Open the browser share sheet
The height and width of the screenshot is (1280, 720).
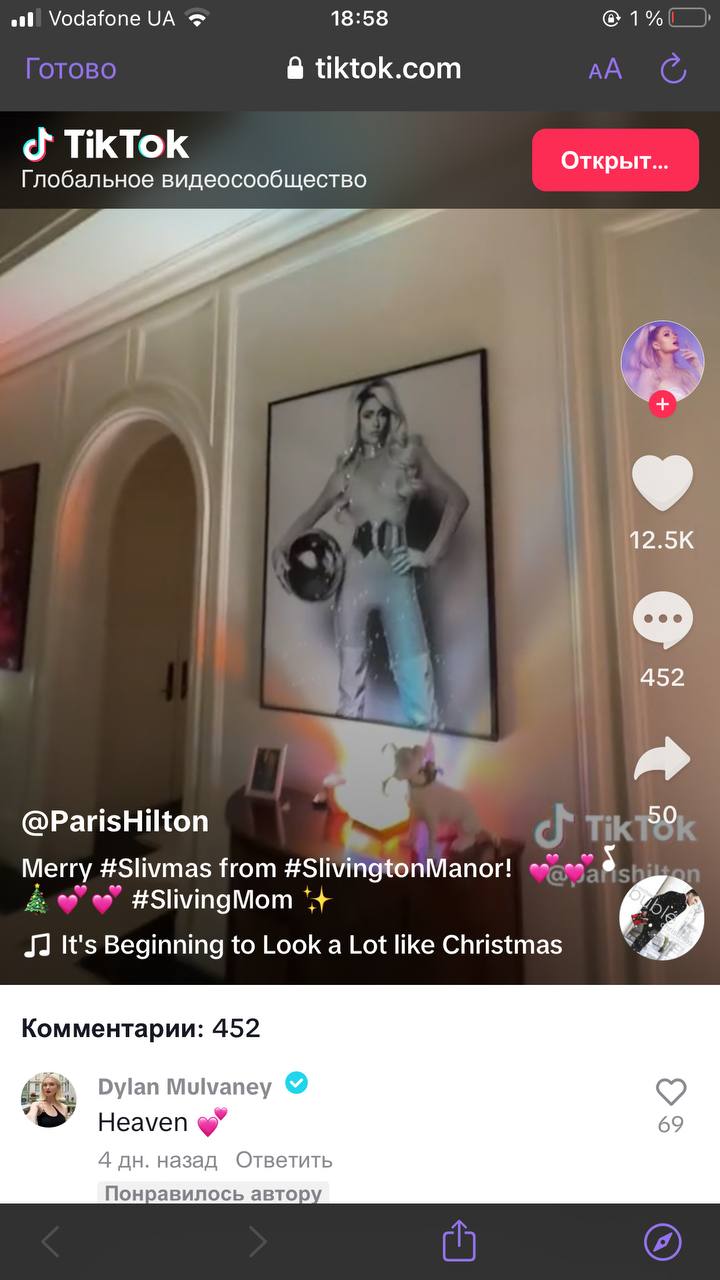pyautogui.click(x=459, y=1242)
